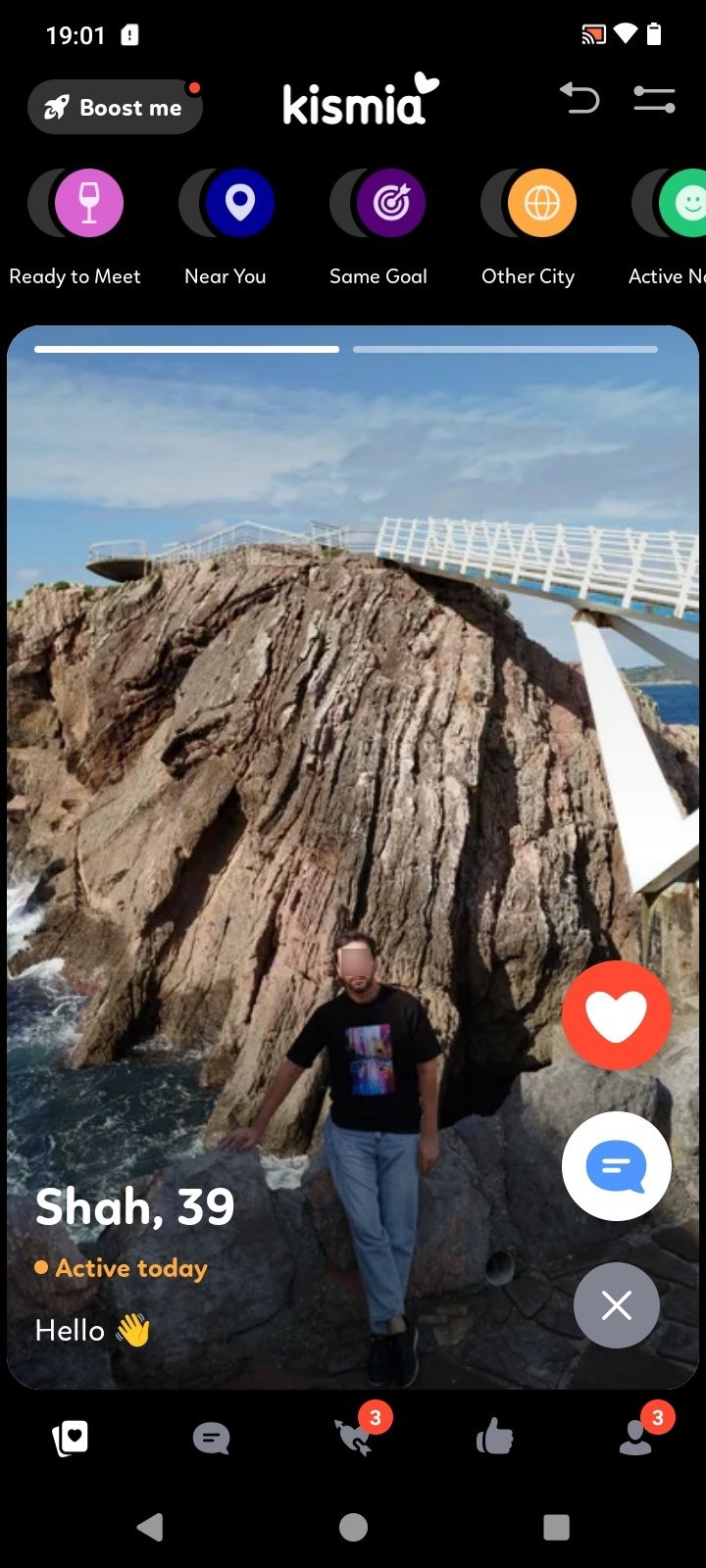Pick the Other City filter
The width and height of the screenshot is (706, 1568).
pyautogui.click(x=541, y=204)
